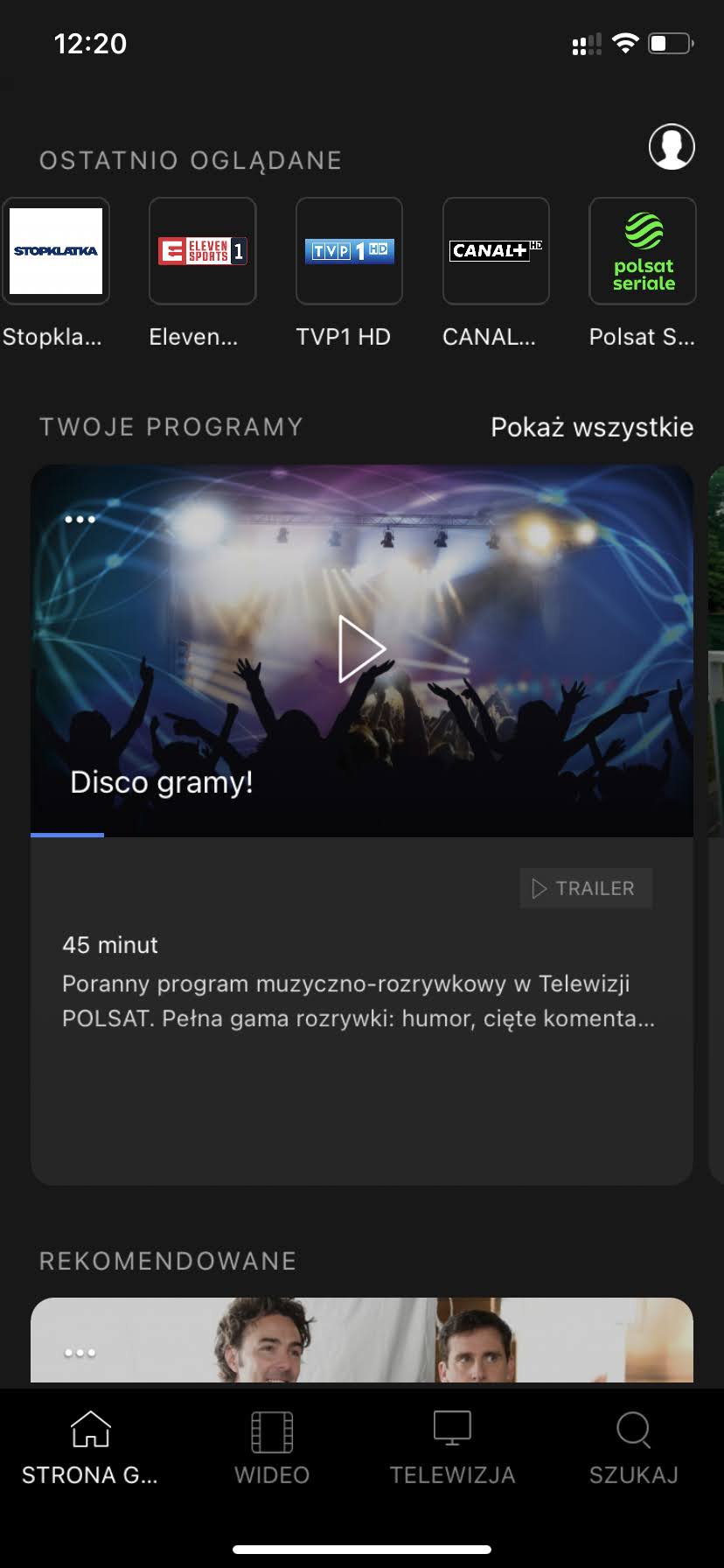Open the user profile icon
The width and height of the screenshot is (724, 1568).
[x=671, y=148]
